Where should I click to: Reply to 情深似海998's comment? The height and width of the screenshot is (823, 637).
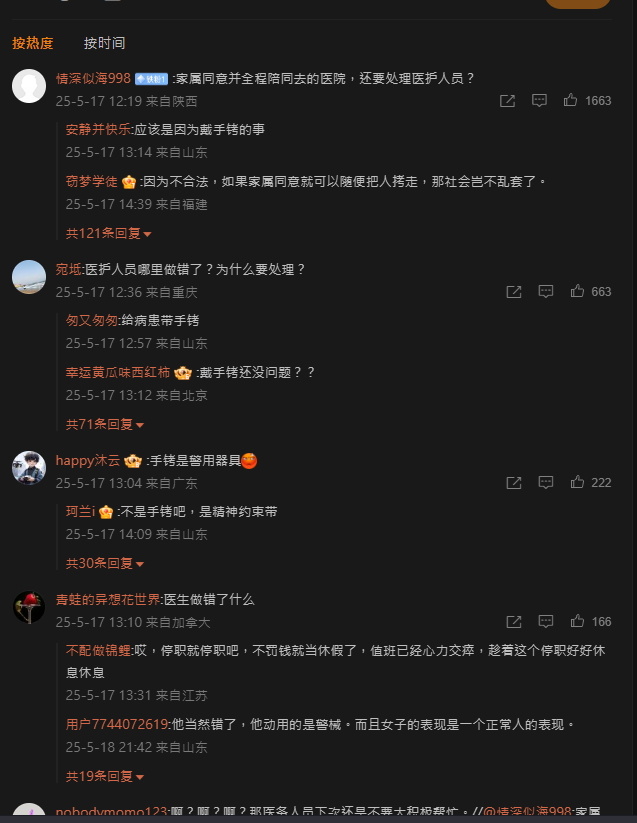[539, 100]
